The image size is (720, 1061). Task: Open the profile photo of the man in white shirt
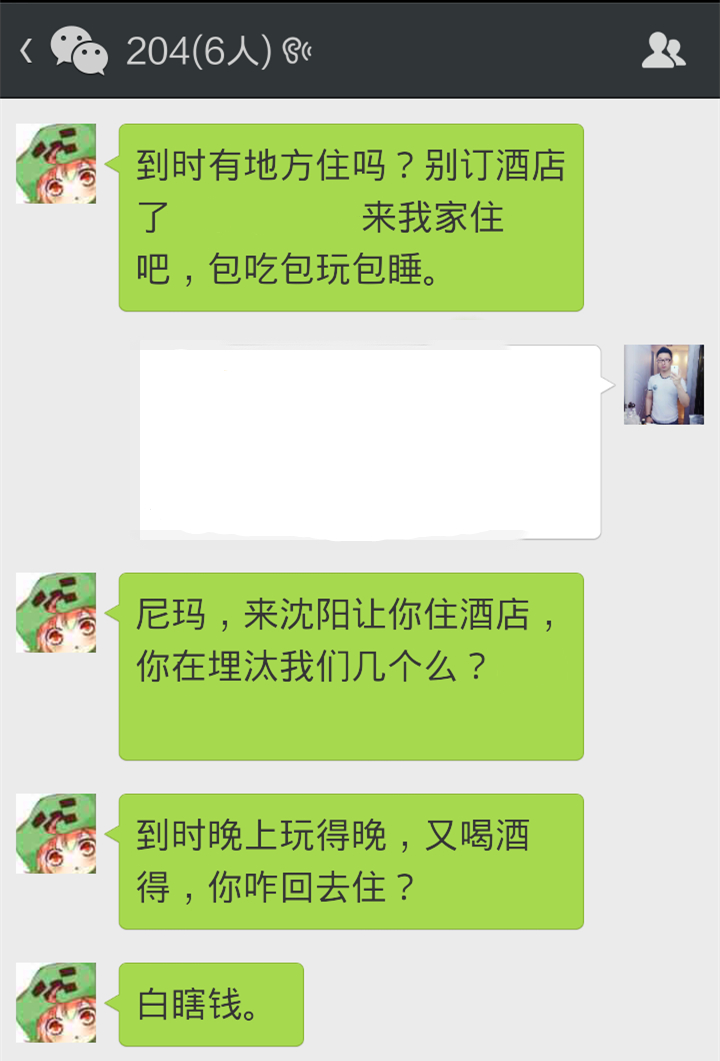coord(663,385)
